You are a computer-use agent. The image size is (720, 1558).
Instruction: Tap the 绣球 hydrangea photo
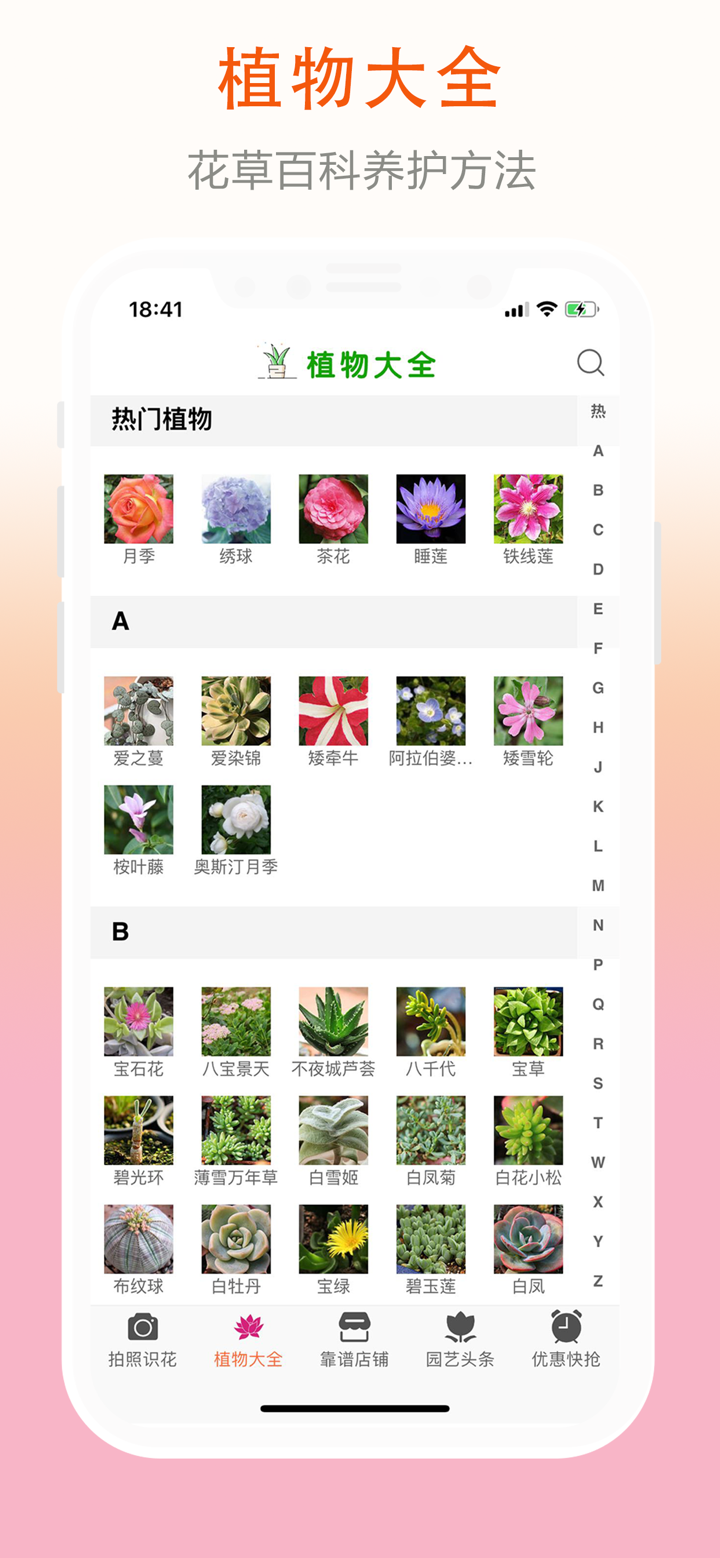(235, 508)
